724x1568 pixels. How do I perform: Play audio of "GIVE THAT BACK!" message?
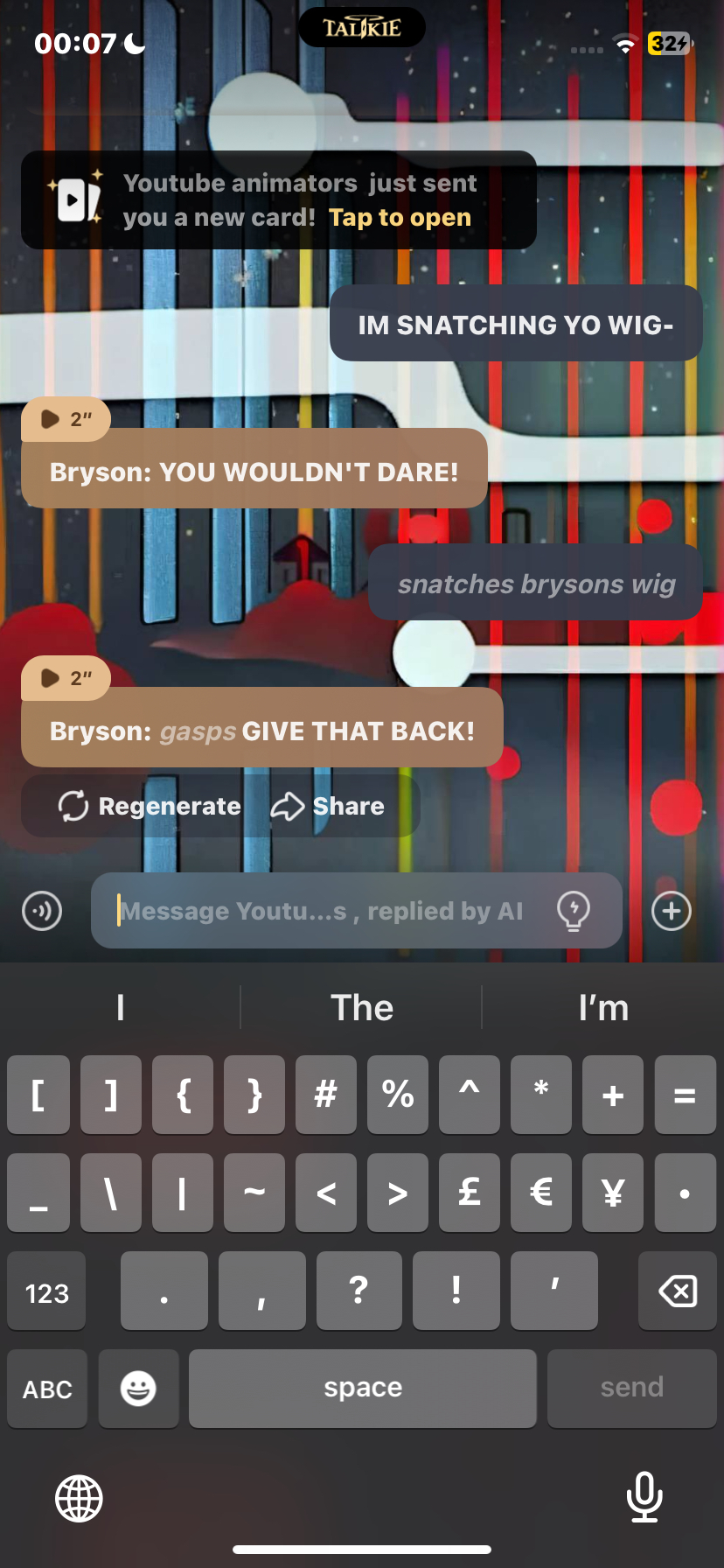[x=66, y=678]
